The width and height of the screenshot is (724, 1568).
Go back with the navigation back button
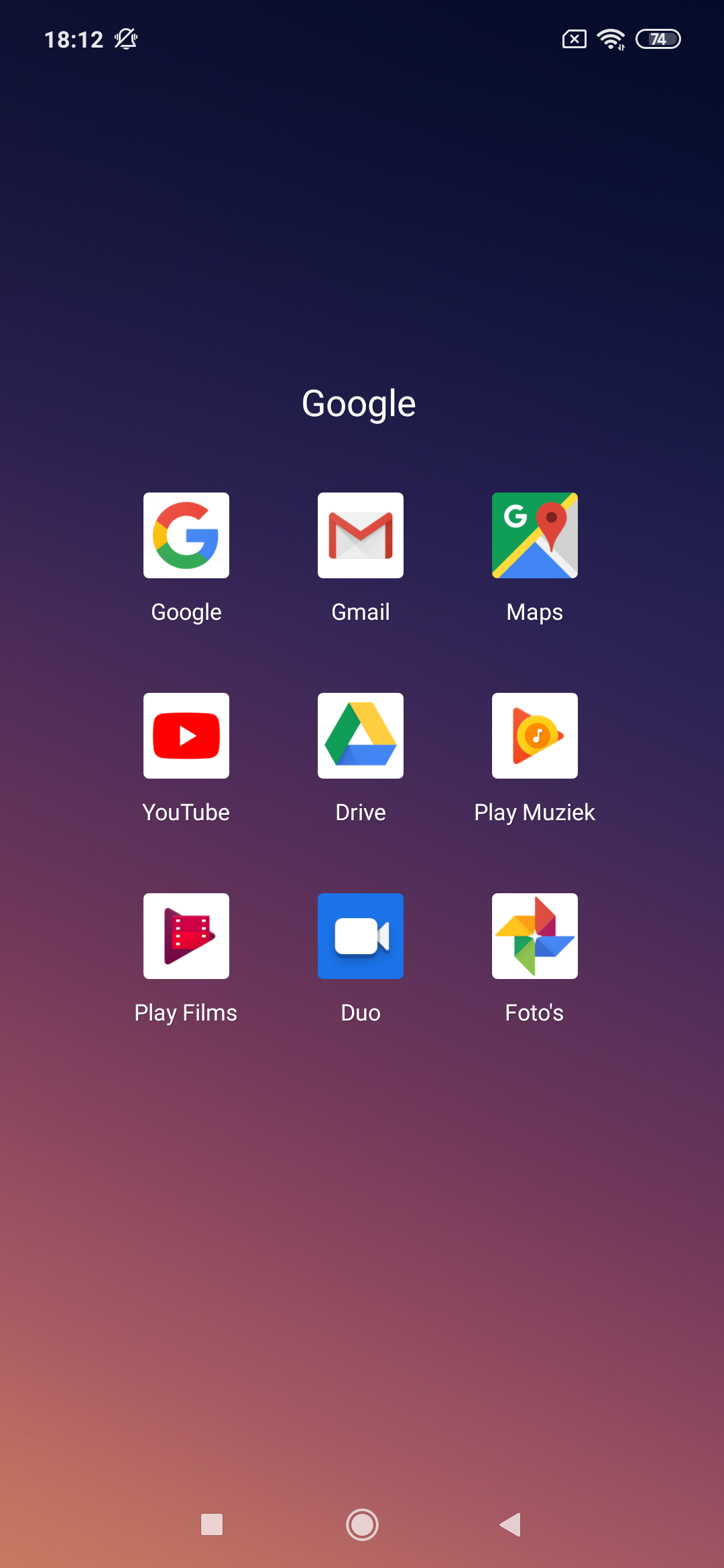point(510,1524)
